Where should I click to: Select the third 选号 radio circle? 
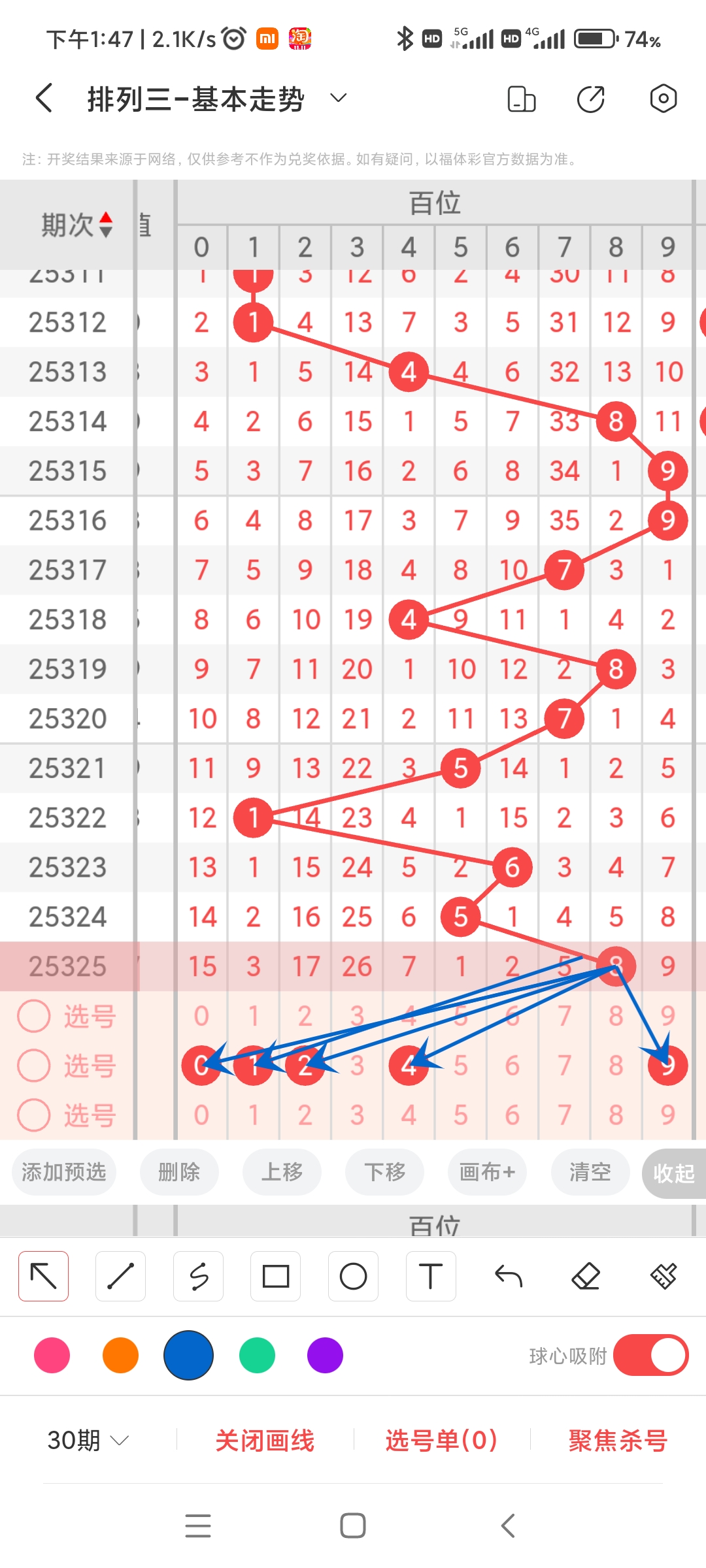point(34,1115)
